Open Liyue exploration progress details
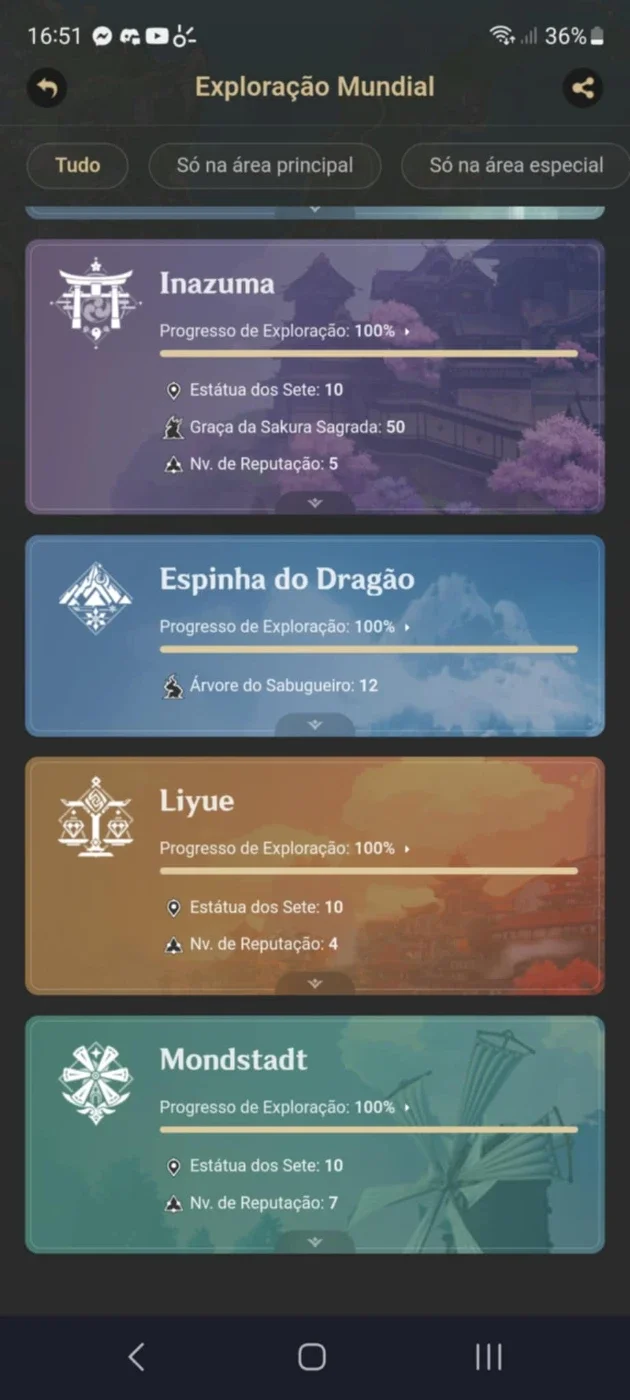The image size is (630, 1400). pyautogui.click(x=285, y=849)
